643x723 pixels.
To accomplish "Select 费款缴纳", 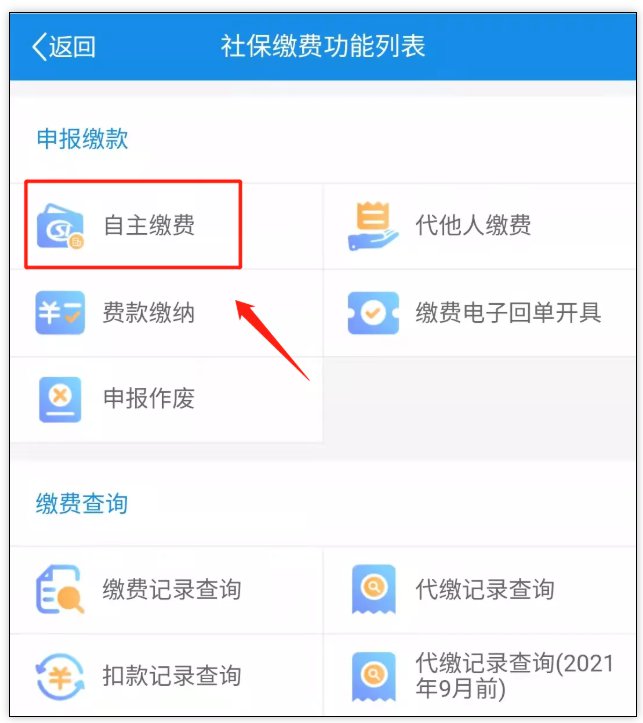I will click(147, 313).
